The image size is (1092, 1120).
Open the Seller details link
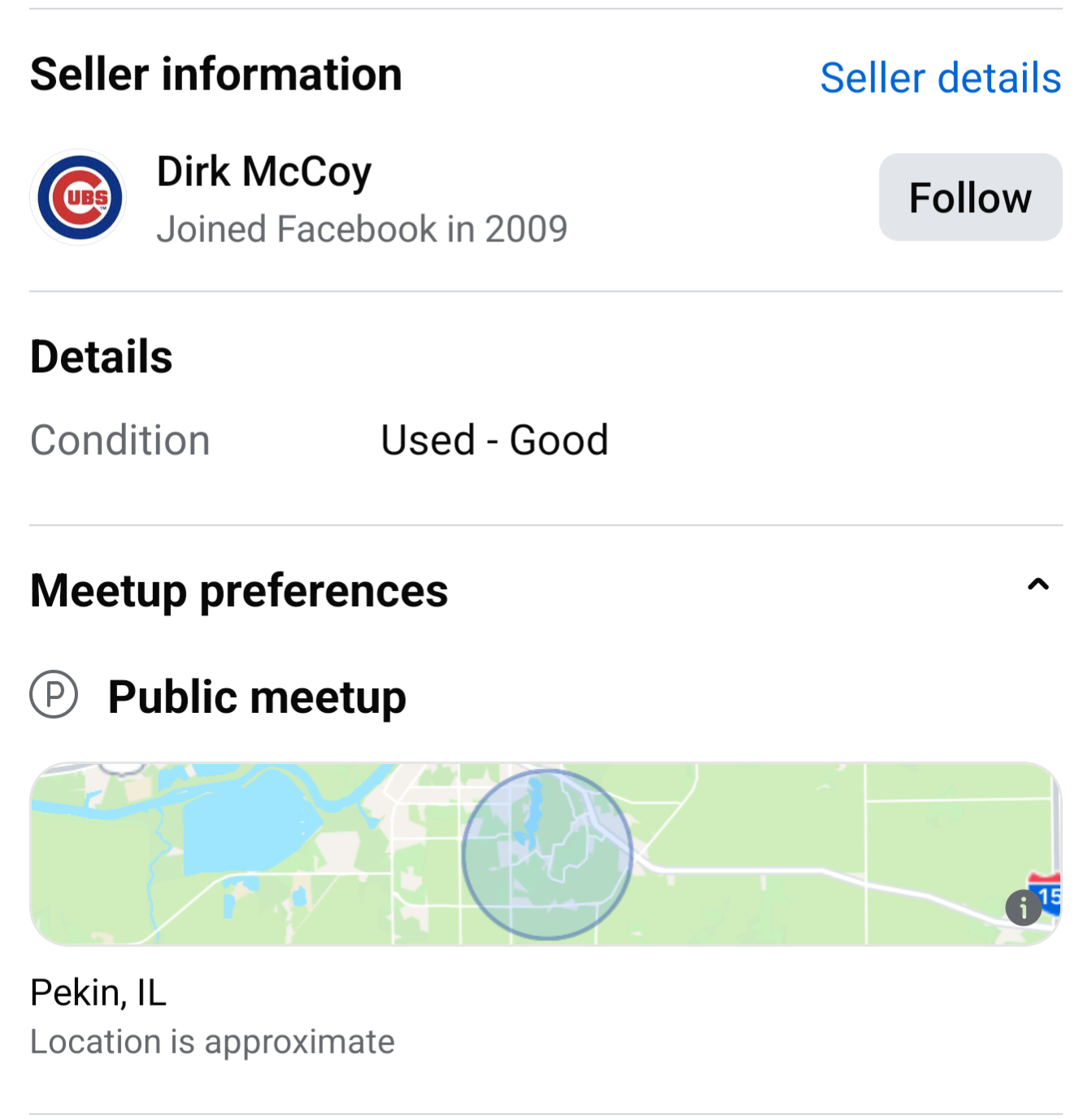click(940, 78)
